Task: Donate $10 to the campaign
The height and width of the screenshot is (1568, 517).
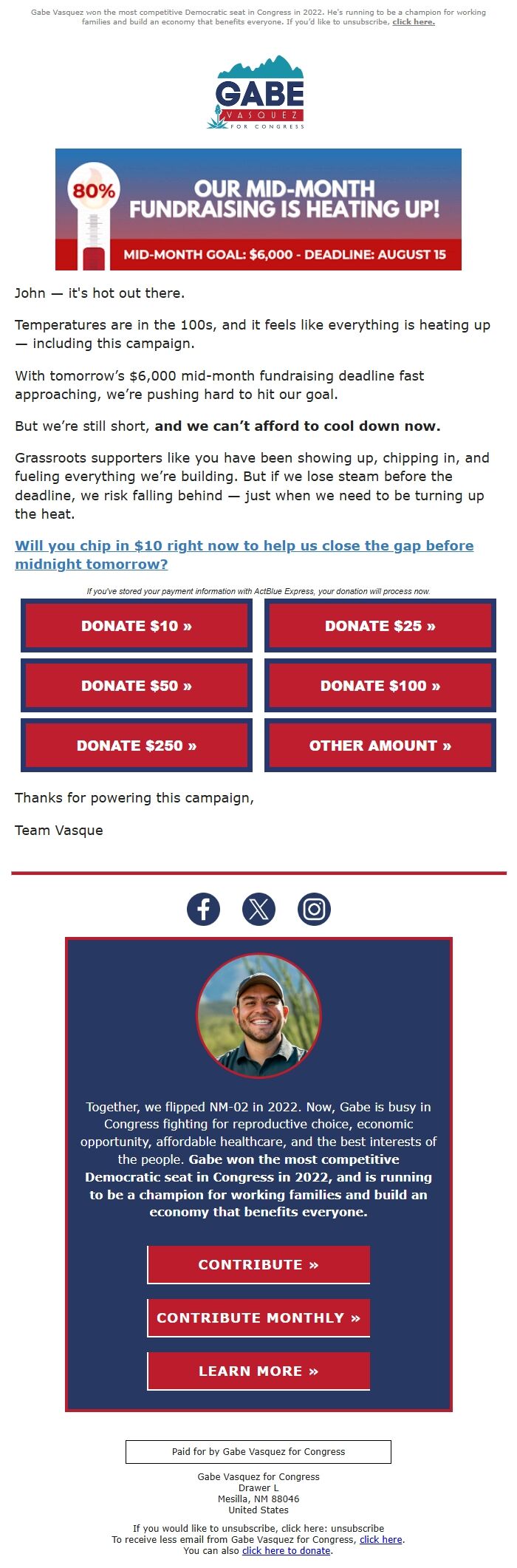Action: [137, 626]
